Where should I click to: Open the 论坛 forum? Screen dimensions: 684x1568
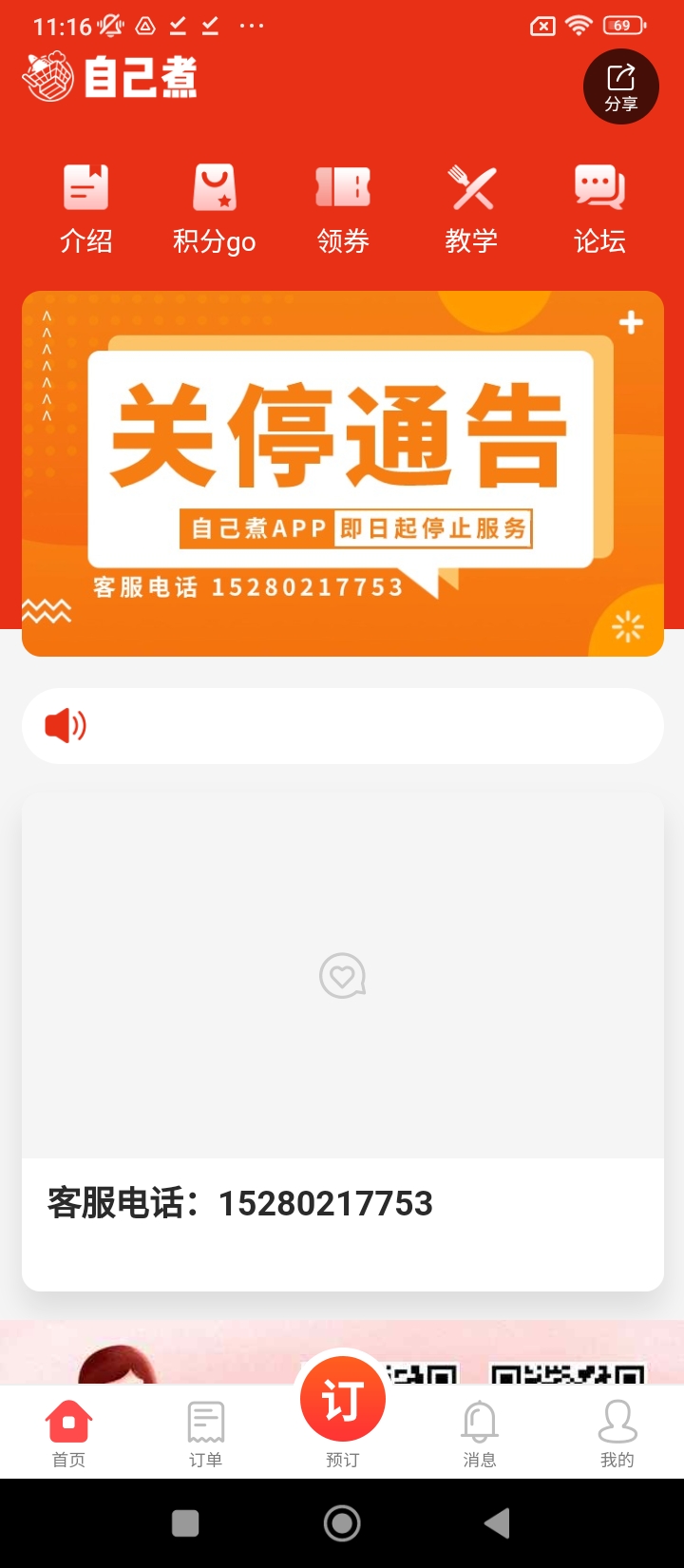599,209
